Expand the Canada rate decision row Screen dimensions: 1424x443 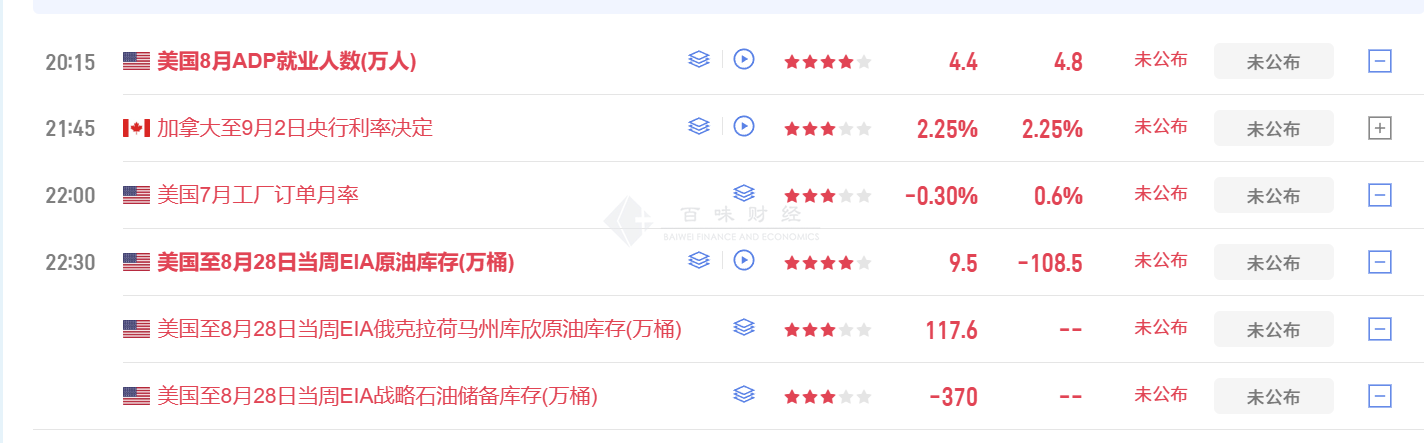[1379, 128]
